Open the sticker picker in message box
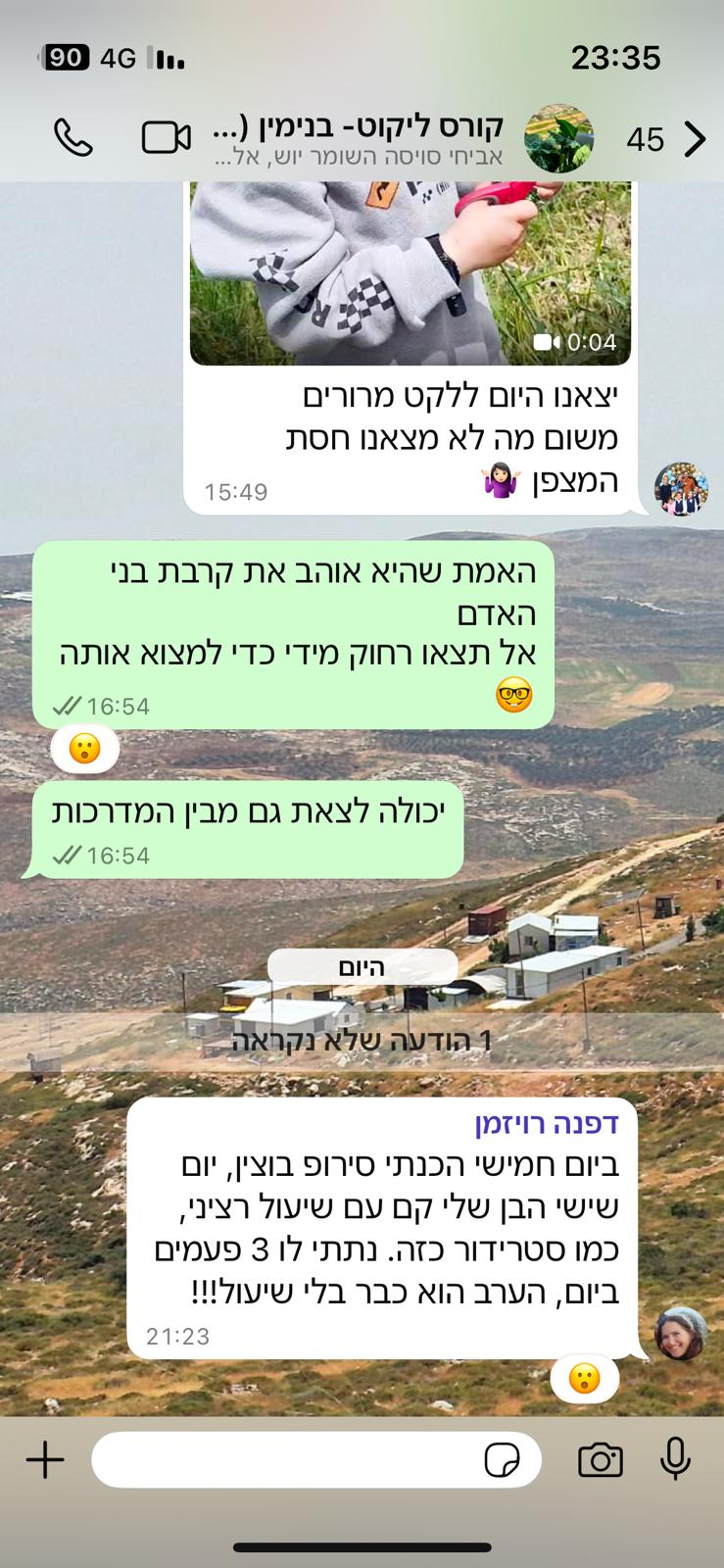The width and height of the screenshot is (724, 1568). click(503, 1460)
